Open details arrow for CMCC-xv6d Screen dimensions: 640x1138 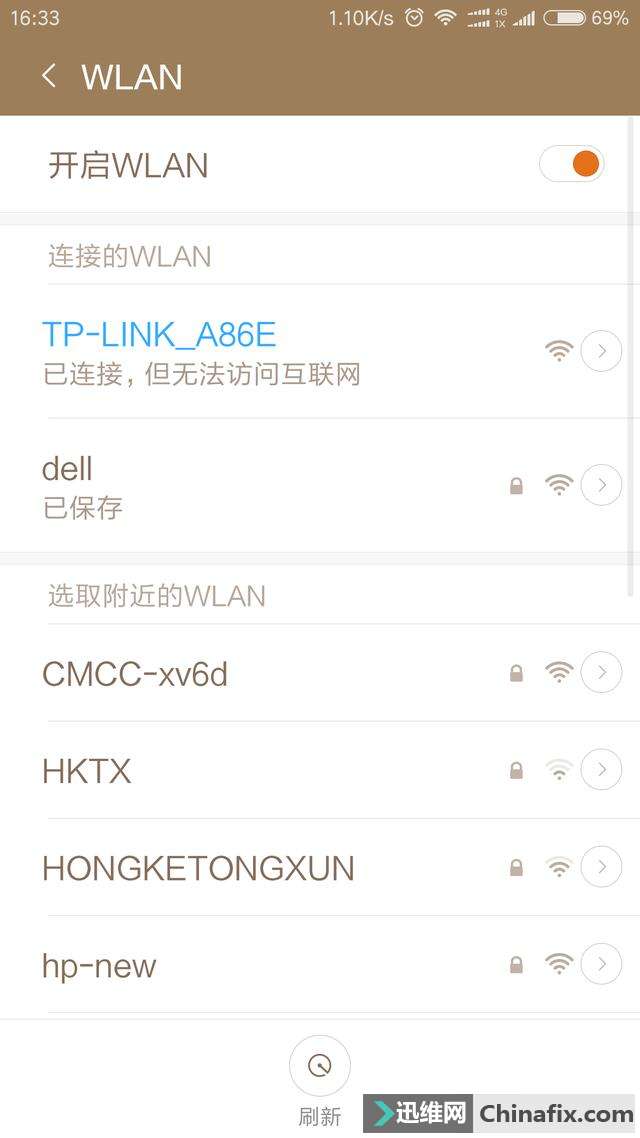[601, 673]
